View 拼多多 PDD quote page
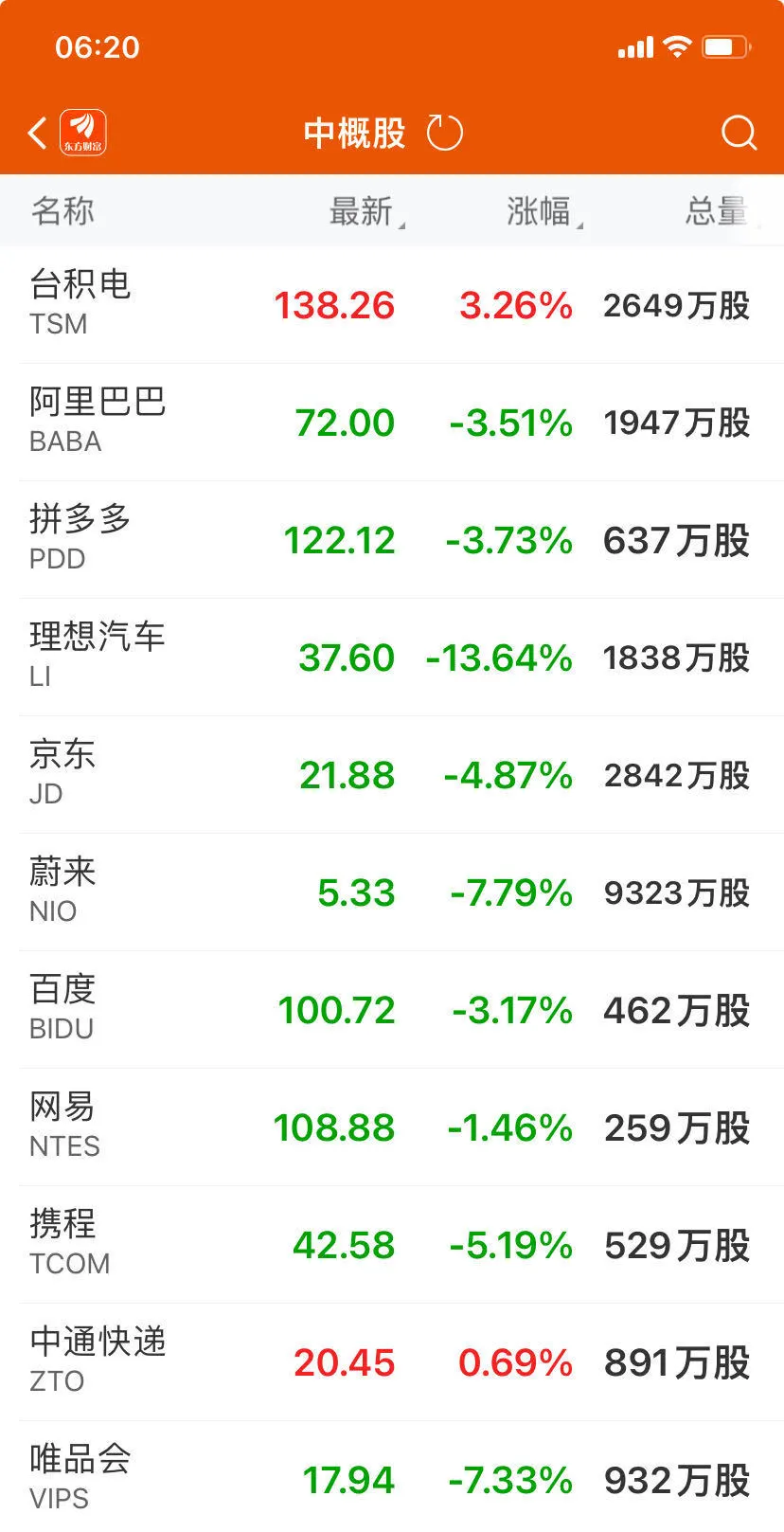The image size is (784, 1532). pyautogui.click(x=392, y=540)
